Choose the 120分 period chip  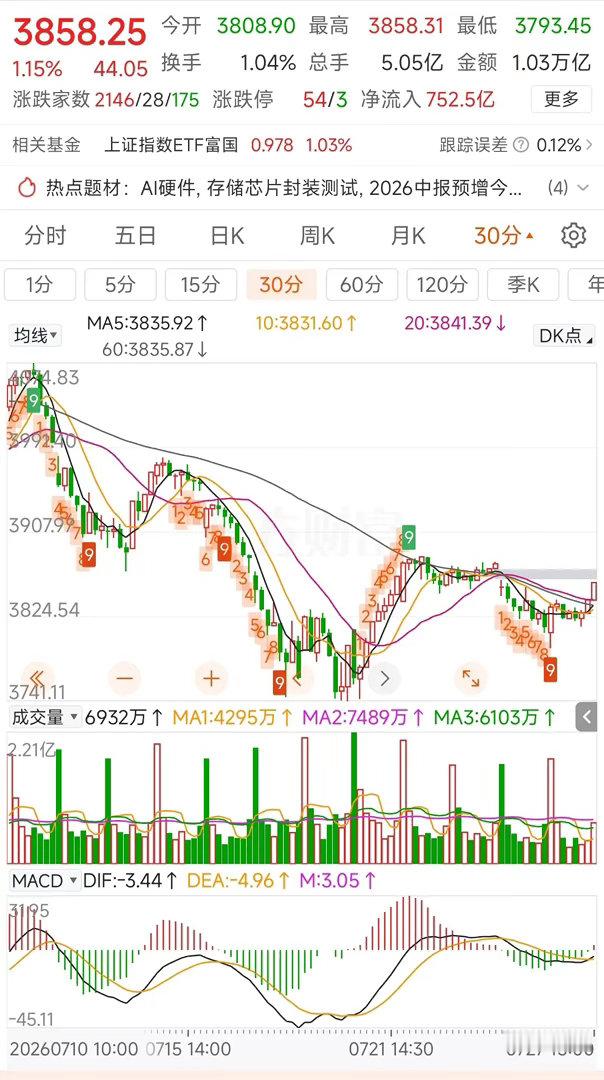442,284
